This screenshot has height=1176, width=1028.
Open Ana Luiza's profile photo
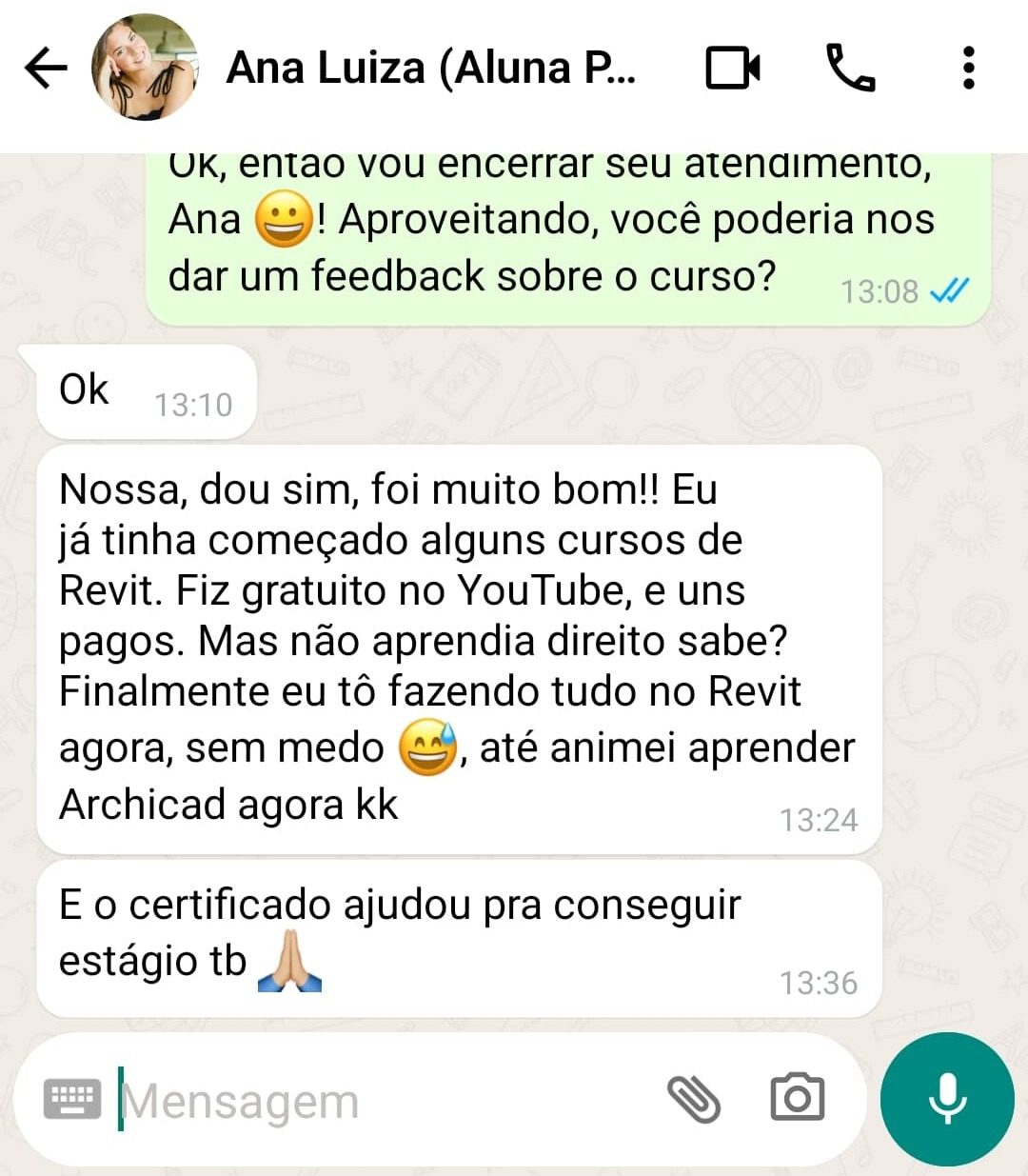pos(145,69)
